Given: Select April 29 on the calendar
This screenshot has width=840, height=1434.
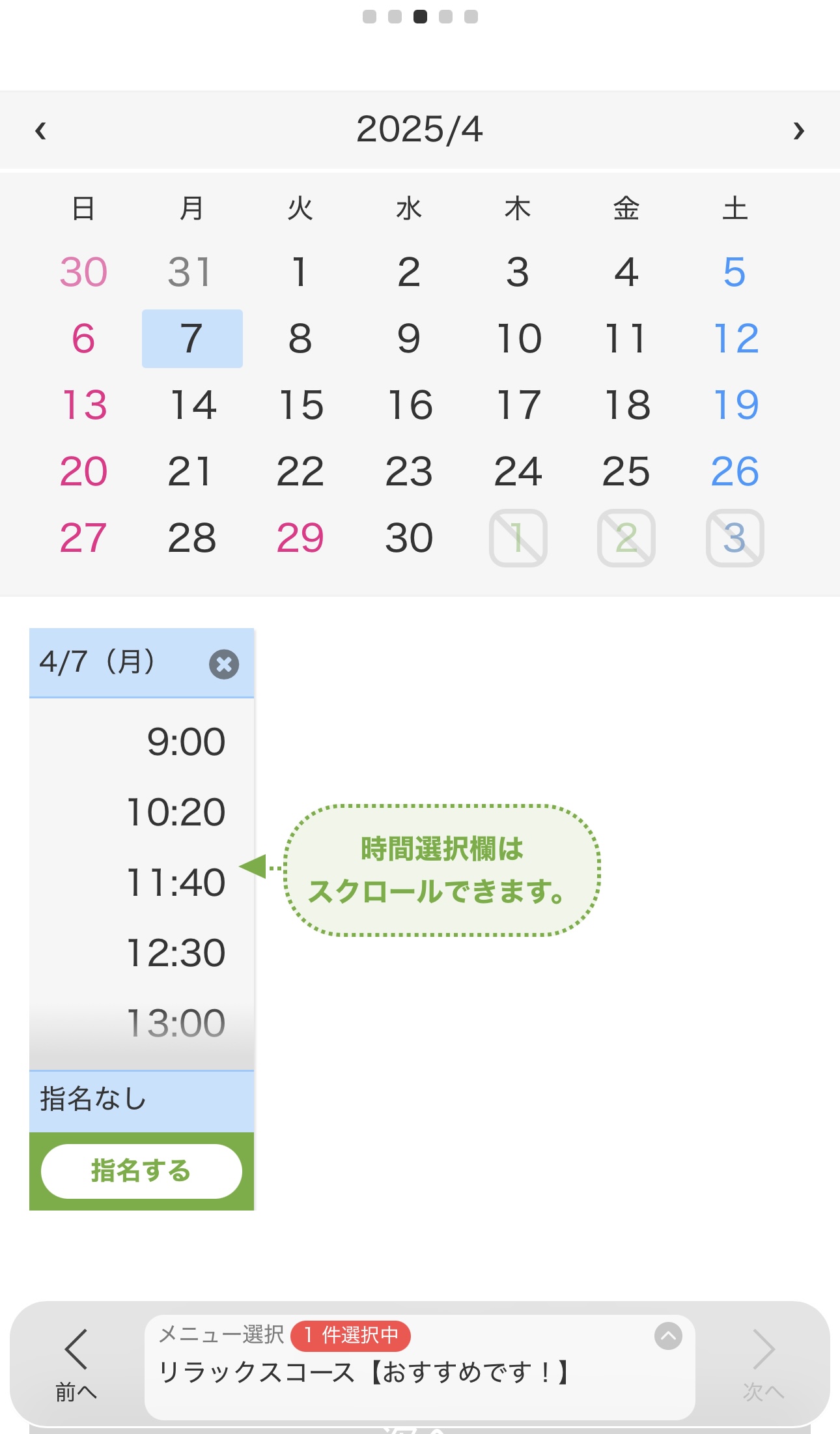Looking at the screenshot, I should [300, 538].
